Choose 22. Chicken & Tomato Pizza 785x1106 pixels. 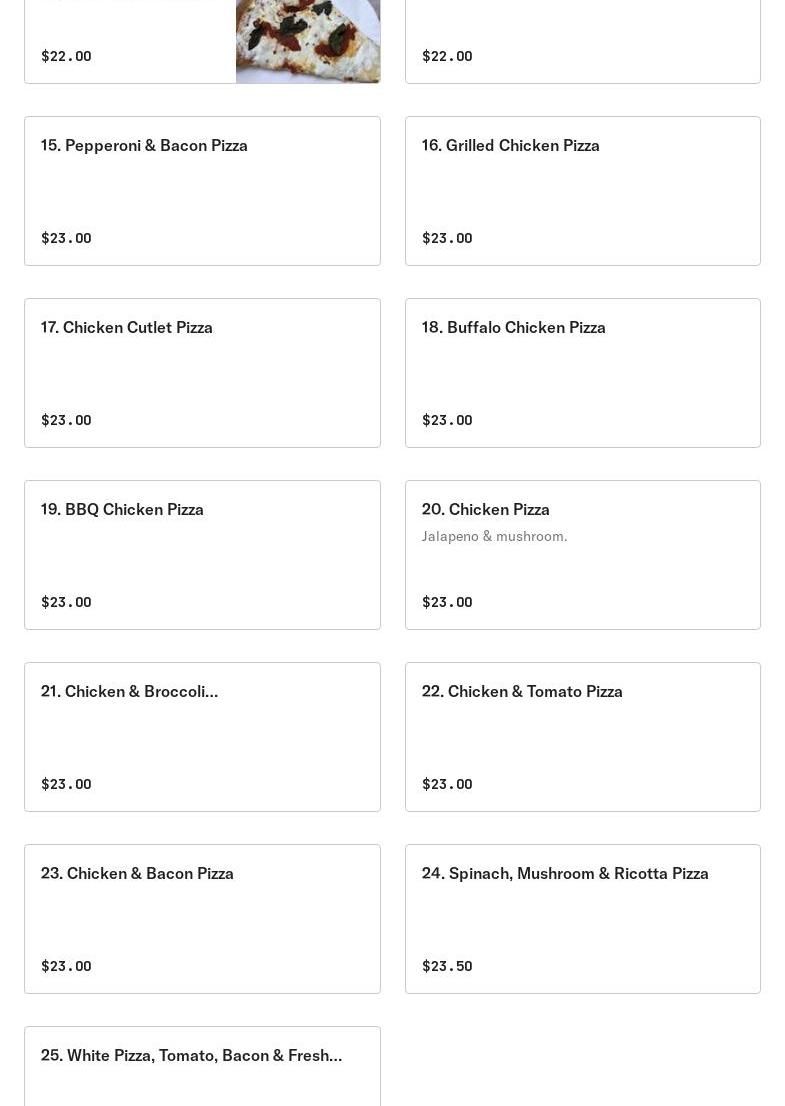click(582, 737)
